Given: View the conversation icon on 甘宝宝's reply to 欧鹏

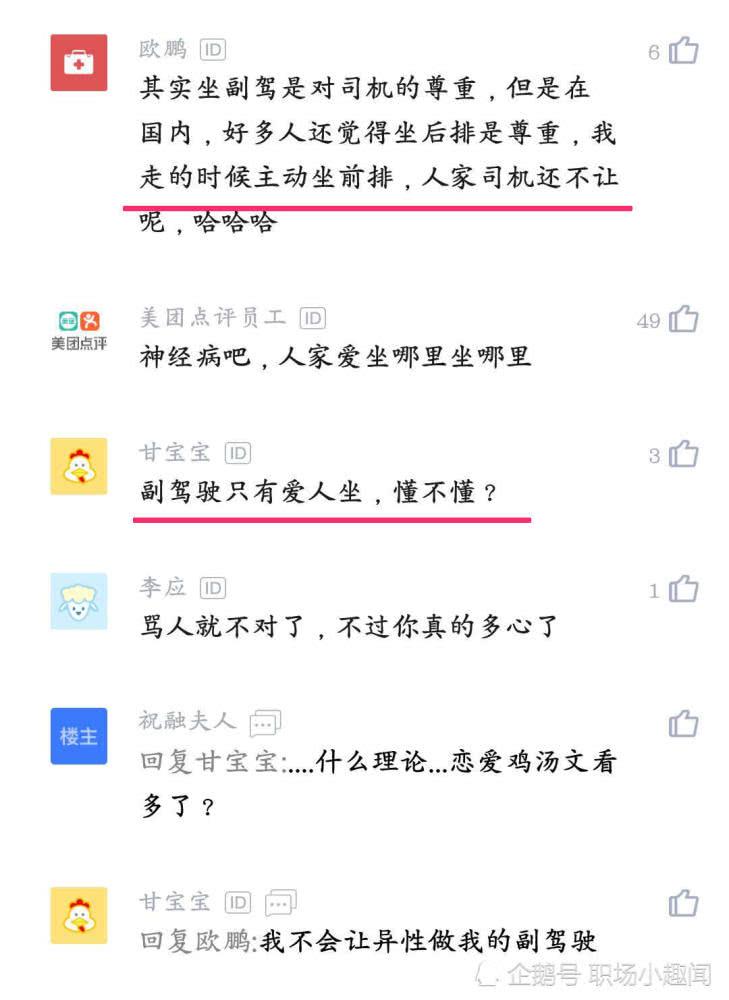Looking at the screenshot, I should click(x=281, y=903).
